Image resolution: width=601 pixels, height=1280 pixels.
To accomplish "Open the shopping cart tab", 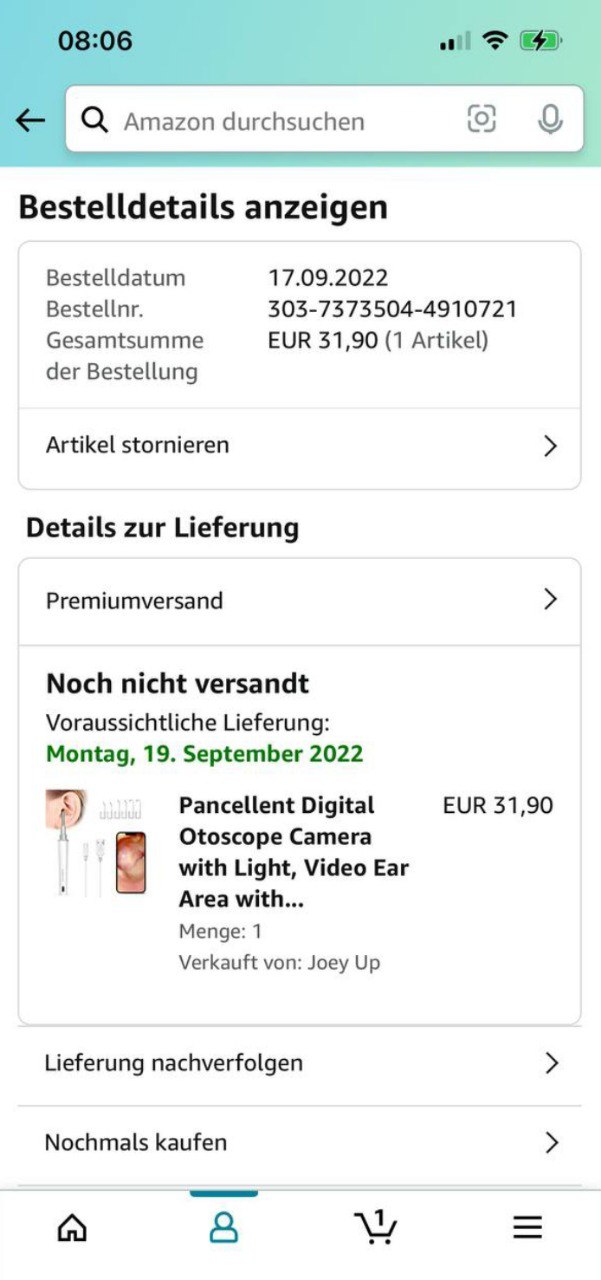I will tap(376, 1227).
